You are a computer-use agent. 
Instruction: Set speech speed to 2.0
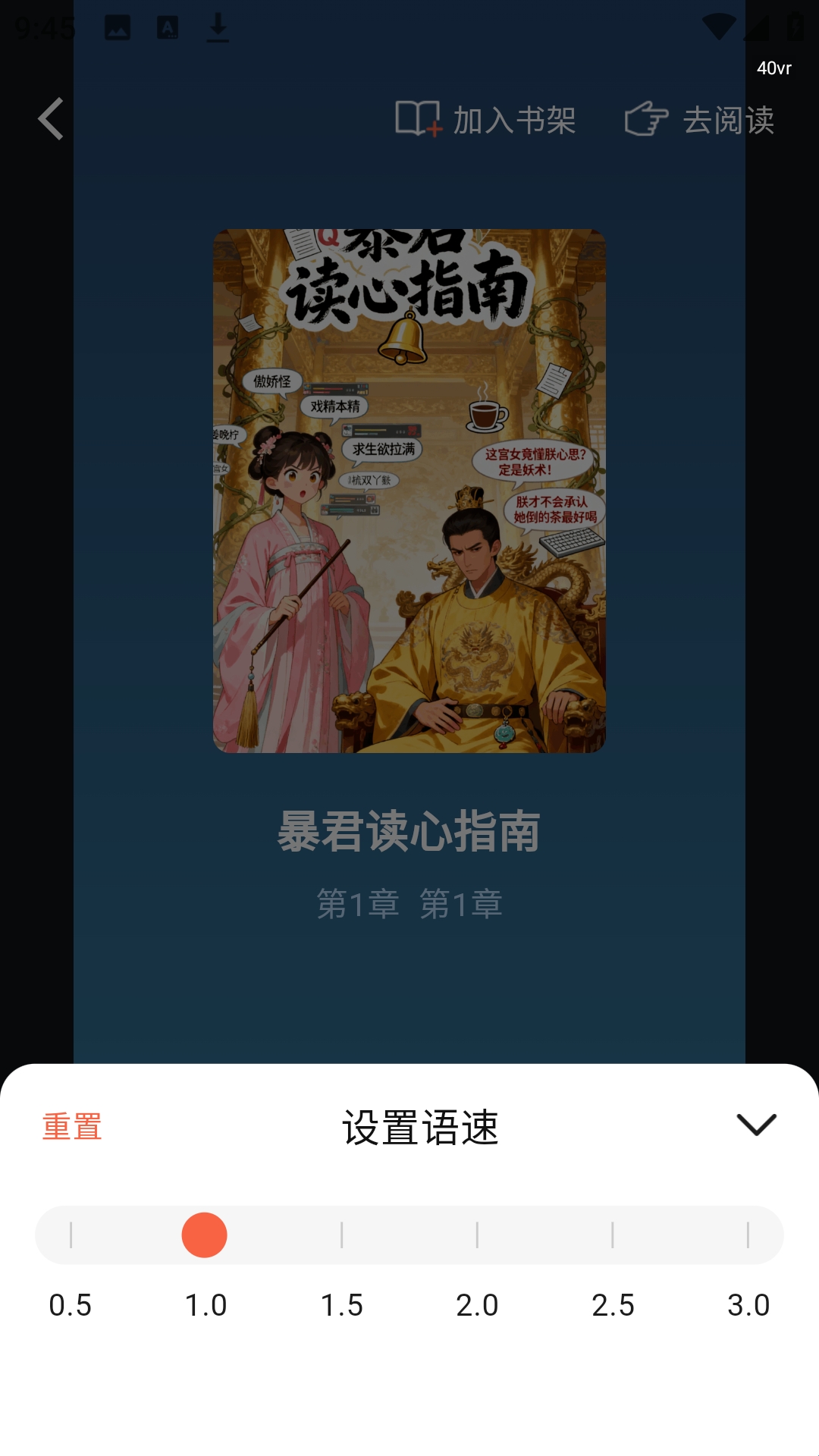coord(477,1235)
